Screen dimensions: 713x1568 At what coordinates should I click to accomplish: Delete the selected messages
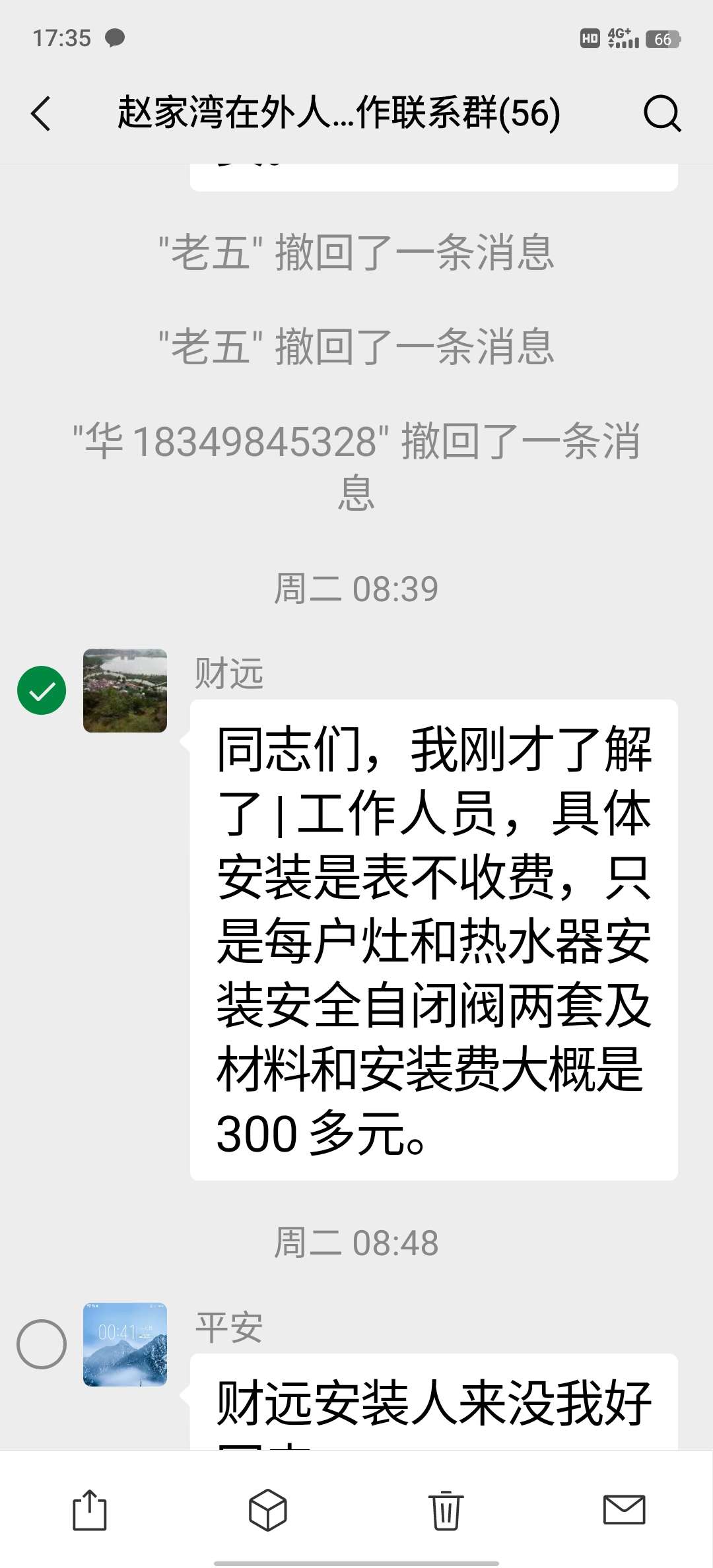tap(446, 1510)
